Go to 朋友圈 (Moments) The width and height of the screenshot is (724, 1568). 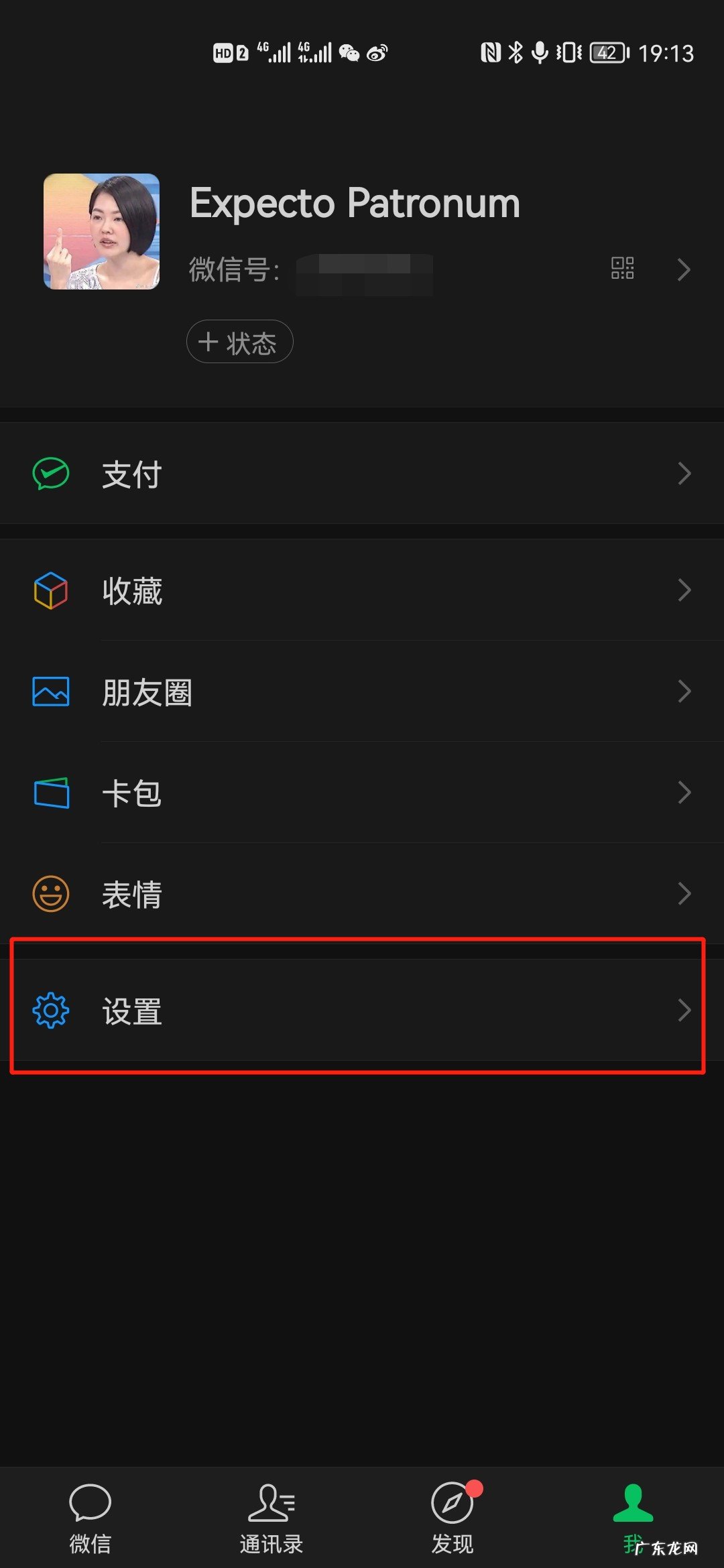[x=362, y=692]
